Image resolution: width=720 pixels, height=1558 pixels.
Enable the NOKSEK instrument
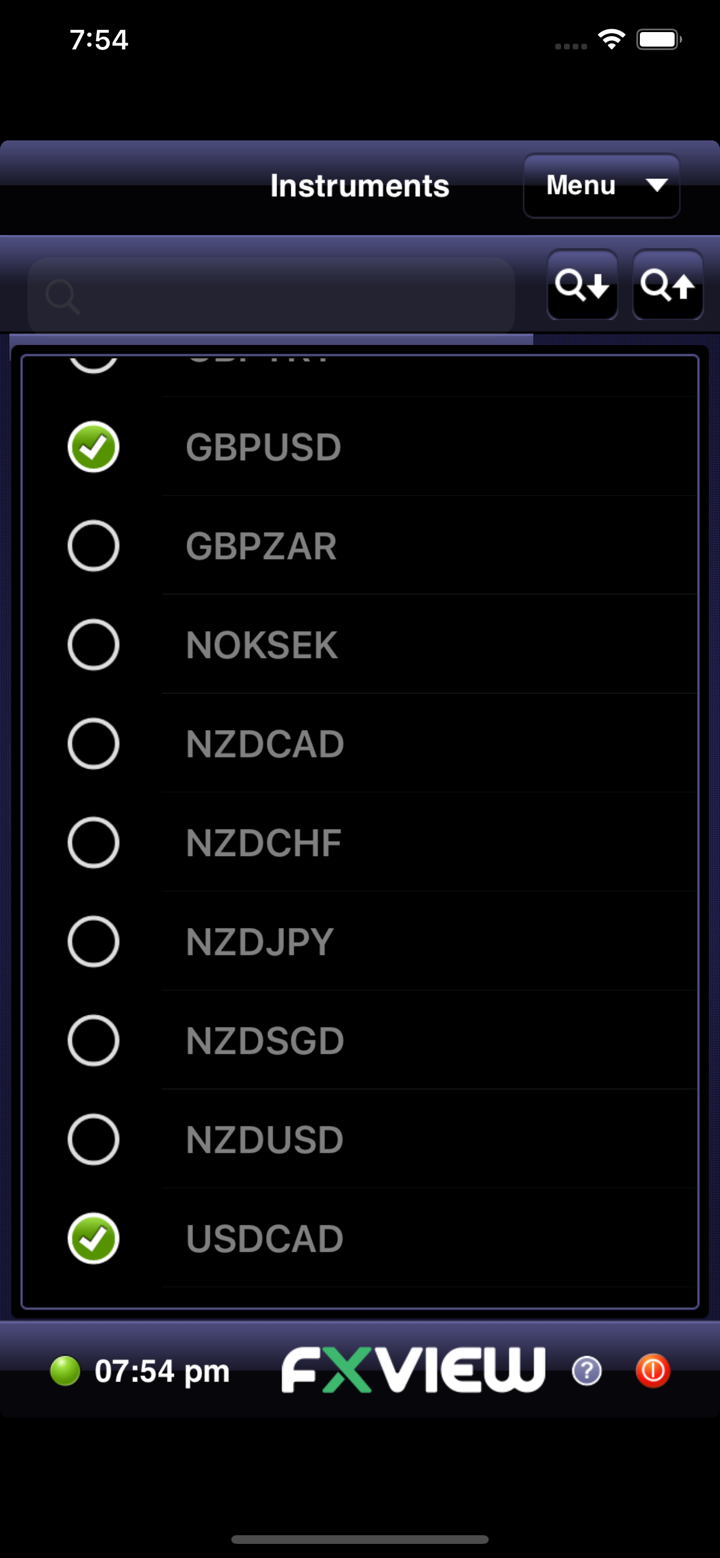click(x=93, y=645)
